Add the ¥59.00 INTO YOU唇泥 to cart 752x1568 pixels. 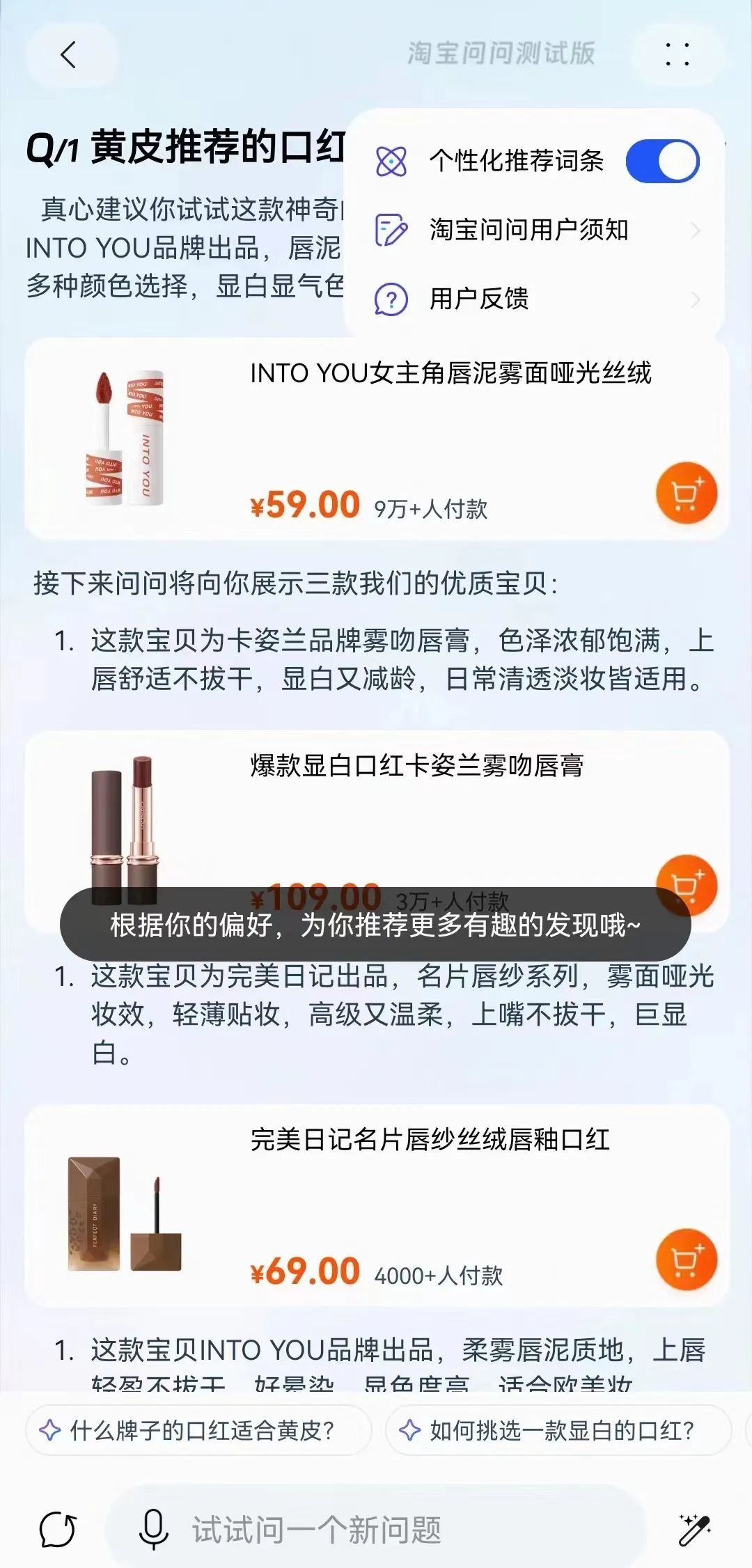pyautogui.click(x=686, y=493)
